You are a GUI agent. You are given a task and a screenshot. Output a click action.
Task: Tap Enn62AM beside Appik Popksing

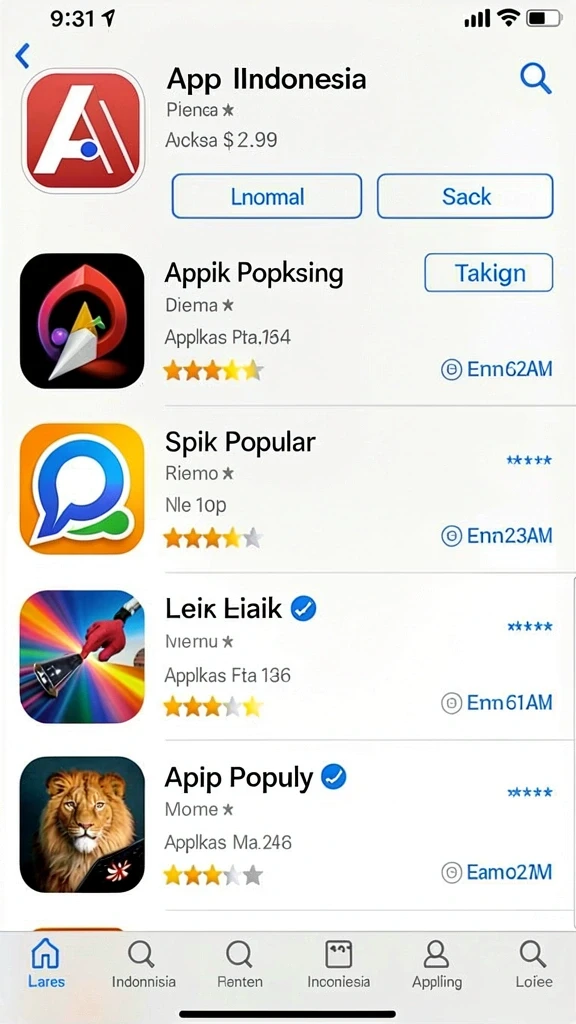(497, 369)
